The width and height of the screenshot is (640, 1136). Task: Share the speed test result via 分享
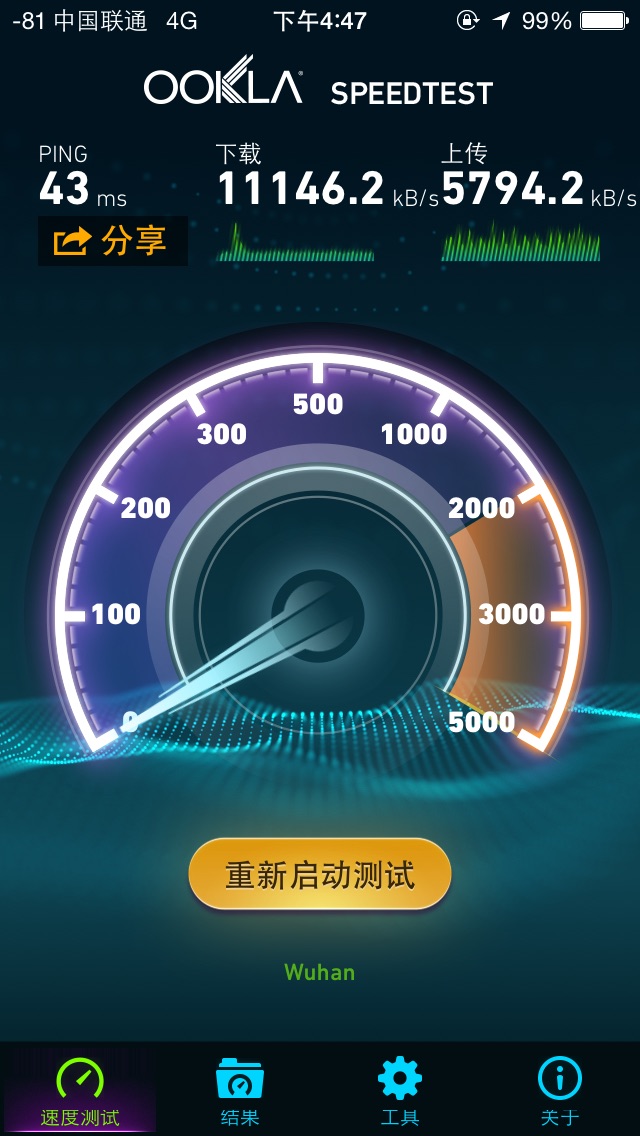(112, 241)
